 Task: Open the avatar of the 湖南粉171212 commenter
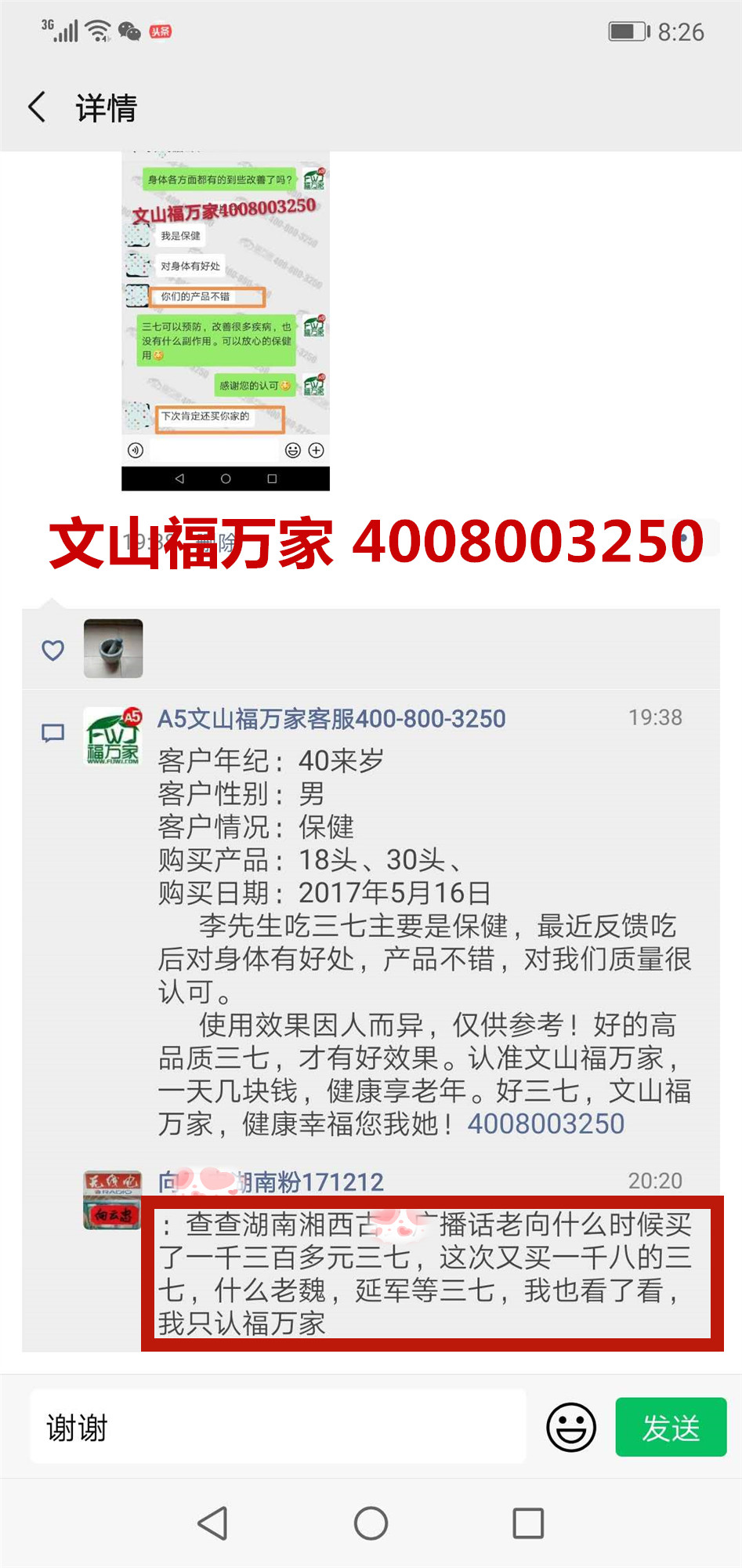(x=113, y=1200)
